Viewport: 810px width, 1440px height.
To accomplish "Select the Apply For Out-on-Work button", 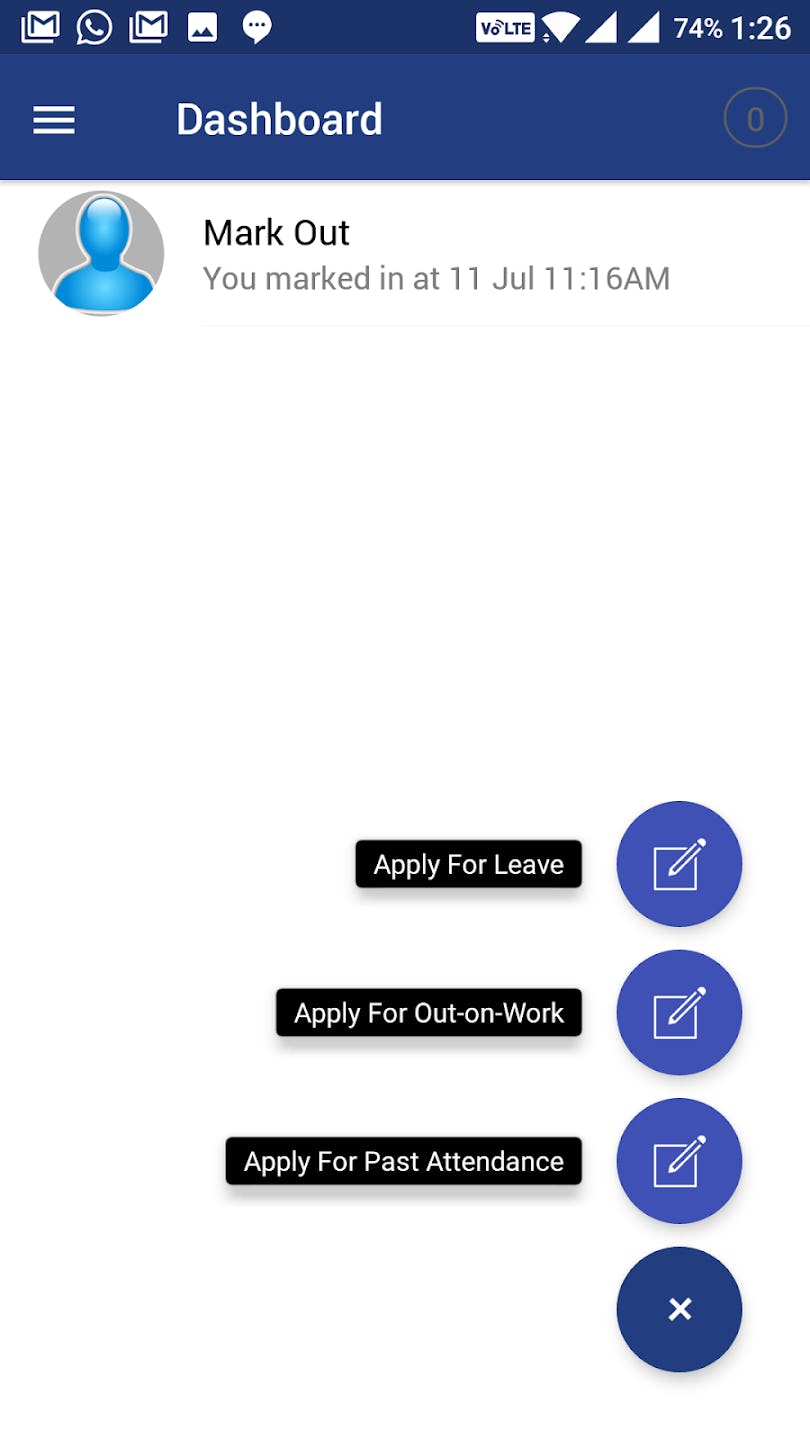I will (679, 1012).
